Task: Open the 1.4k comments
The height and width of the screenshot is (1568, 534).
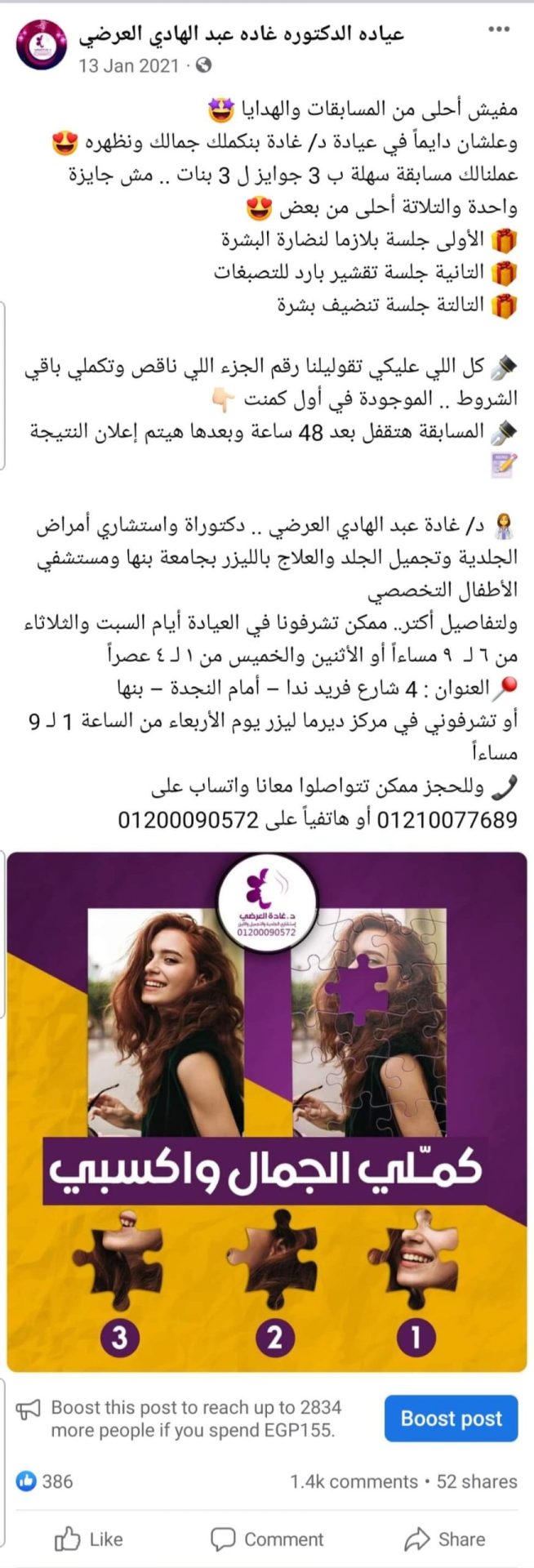Action: 354,1481
